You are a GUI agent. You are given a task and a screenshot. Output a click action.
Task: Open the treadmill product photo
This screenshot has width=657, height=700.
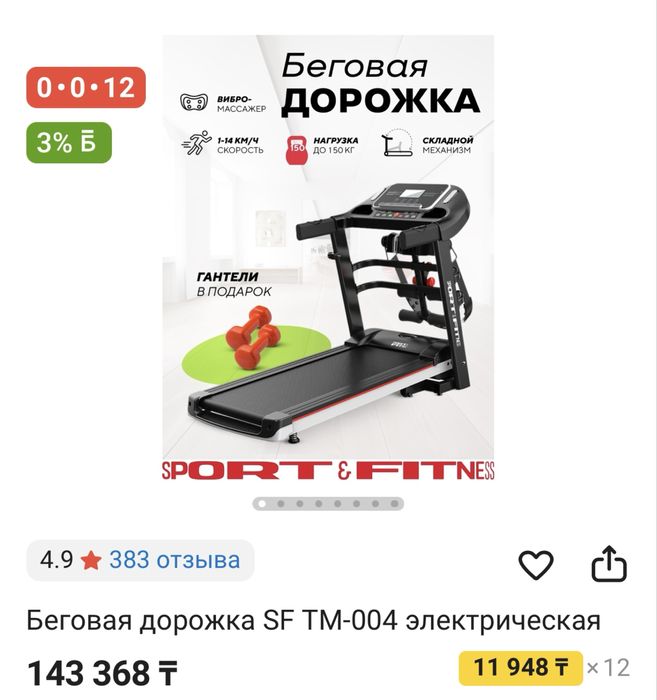click(328, 260)
